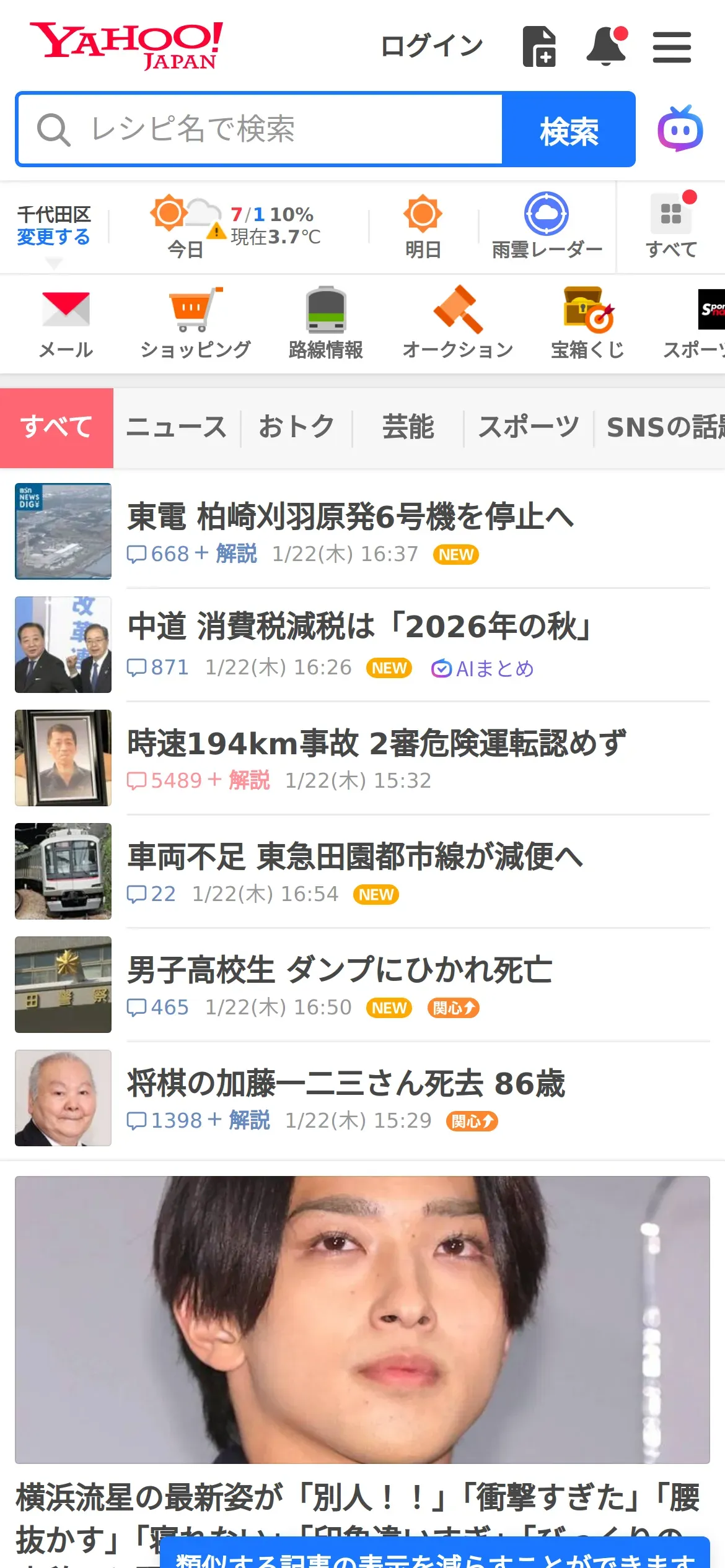The image size is (725, 1568).
Task: Select the 芸能 entertainment tab
Action: point(408,427)
